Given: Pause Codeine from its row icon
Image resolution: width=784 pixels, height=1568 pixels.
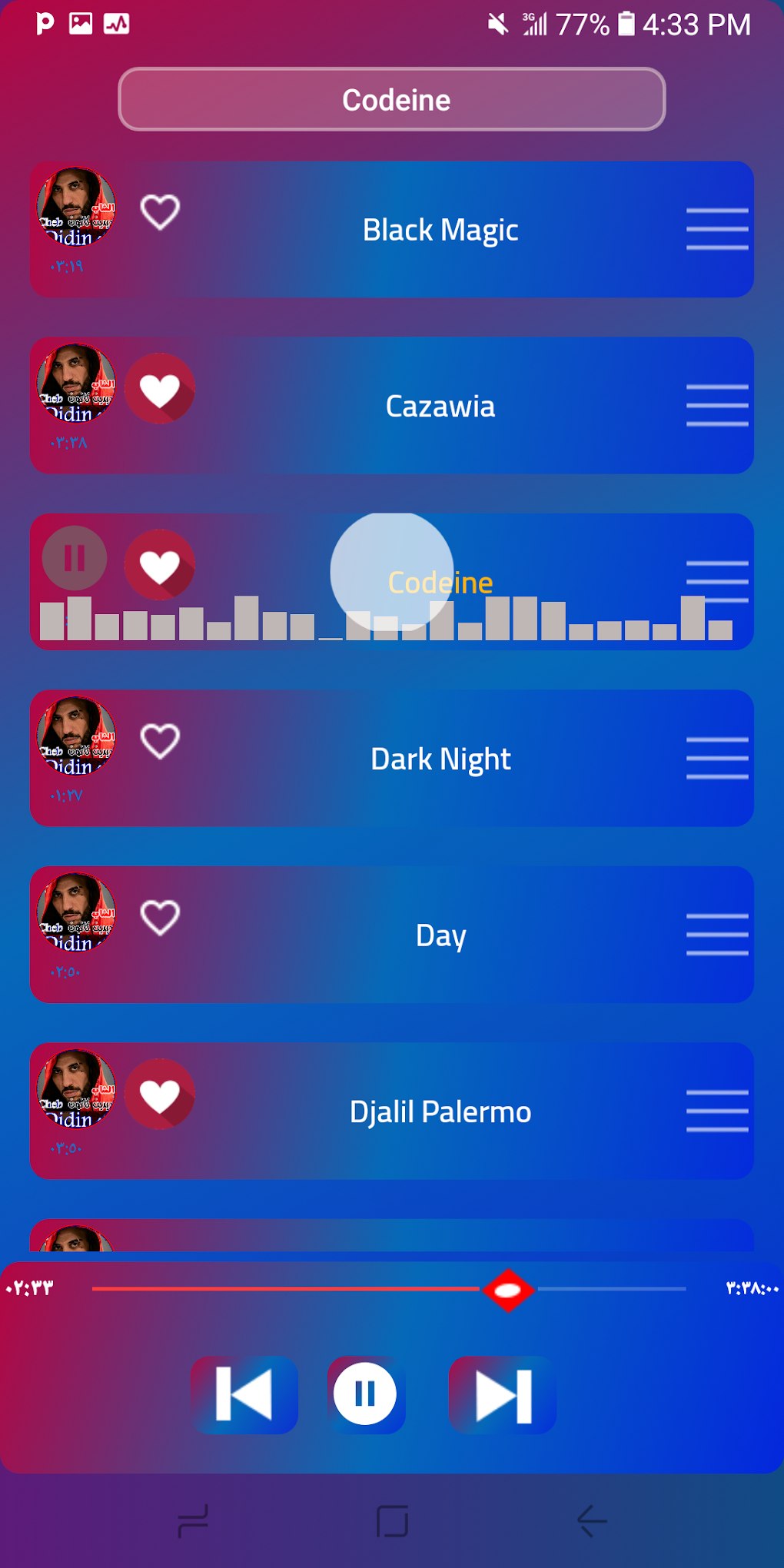Looking at the screenshot, I should 75,558.
